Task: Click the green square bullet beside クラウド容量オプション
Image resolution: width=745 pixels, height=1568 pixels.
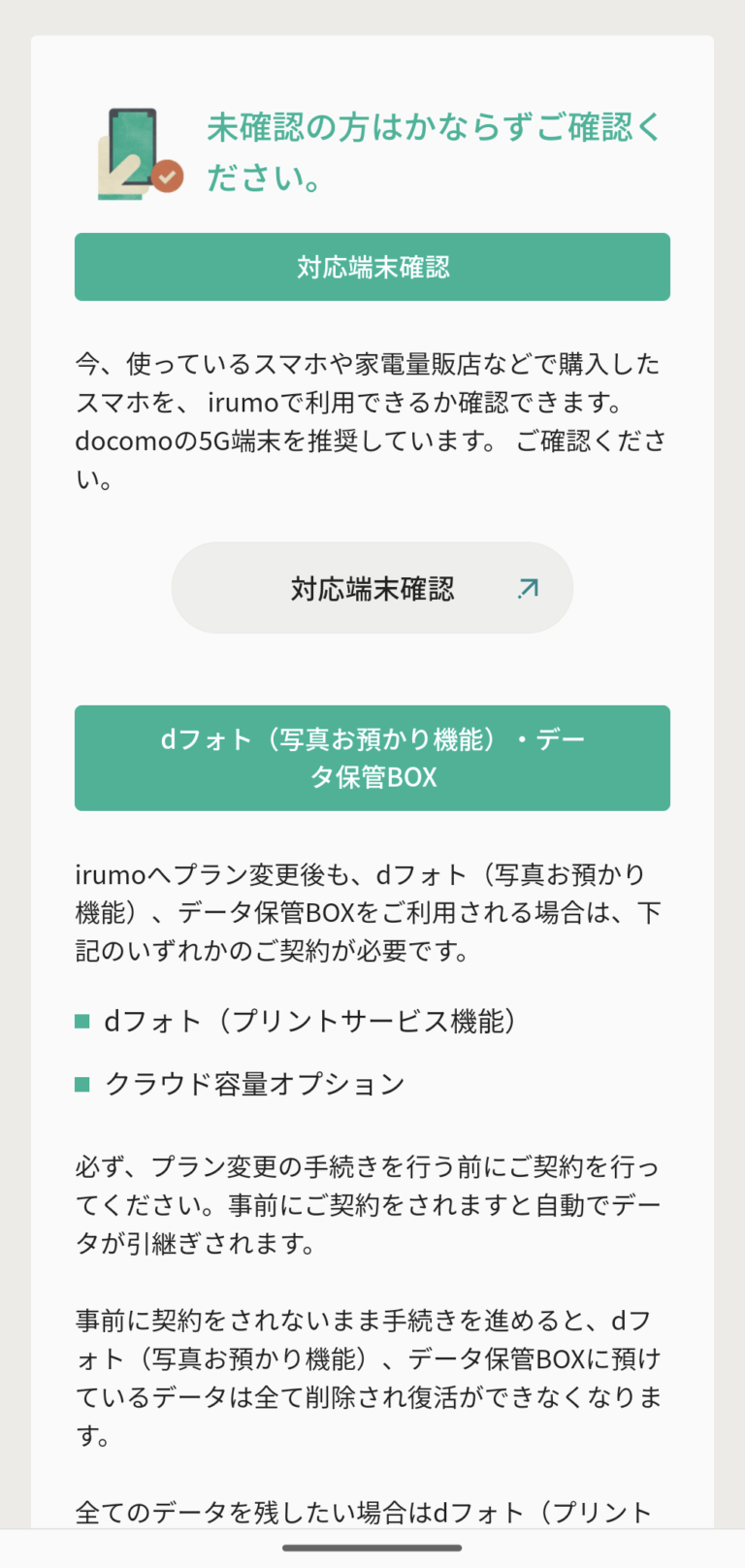Action: pos(82,1085)
